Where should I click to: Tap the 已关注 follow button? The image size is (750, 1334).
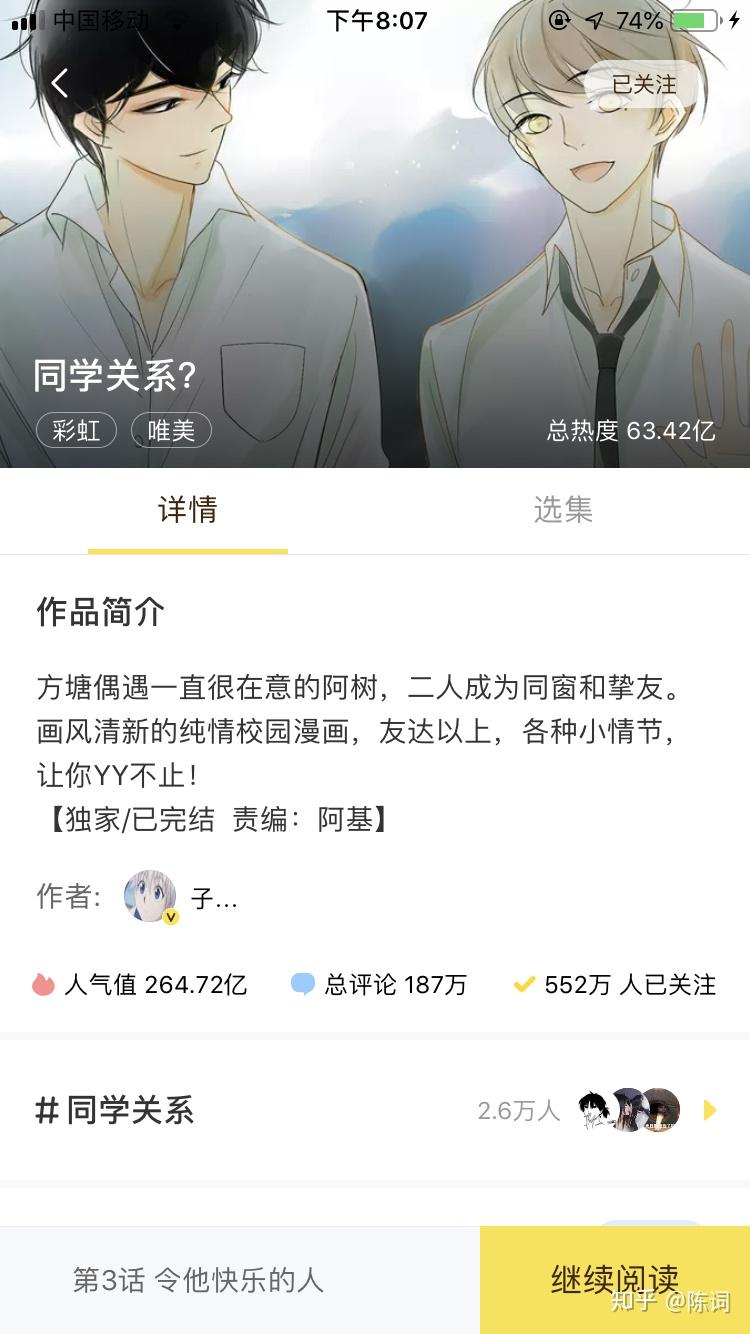pos(643,85)
